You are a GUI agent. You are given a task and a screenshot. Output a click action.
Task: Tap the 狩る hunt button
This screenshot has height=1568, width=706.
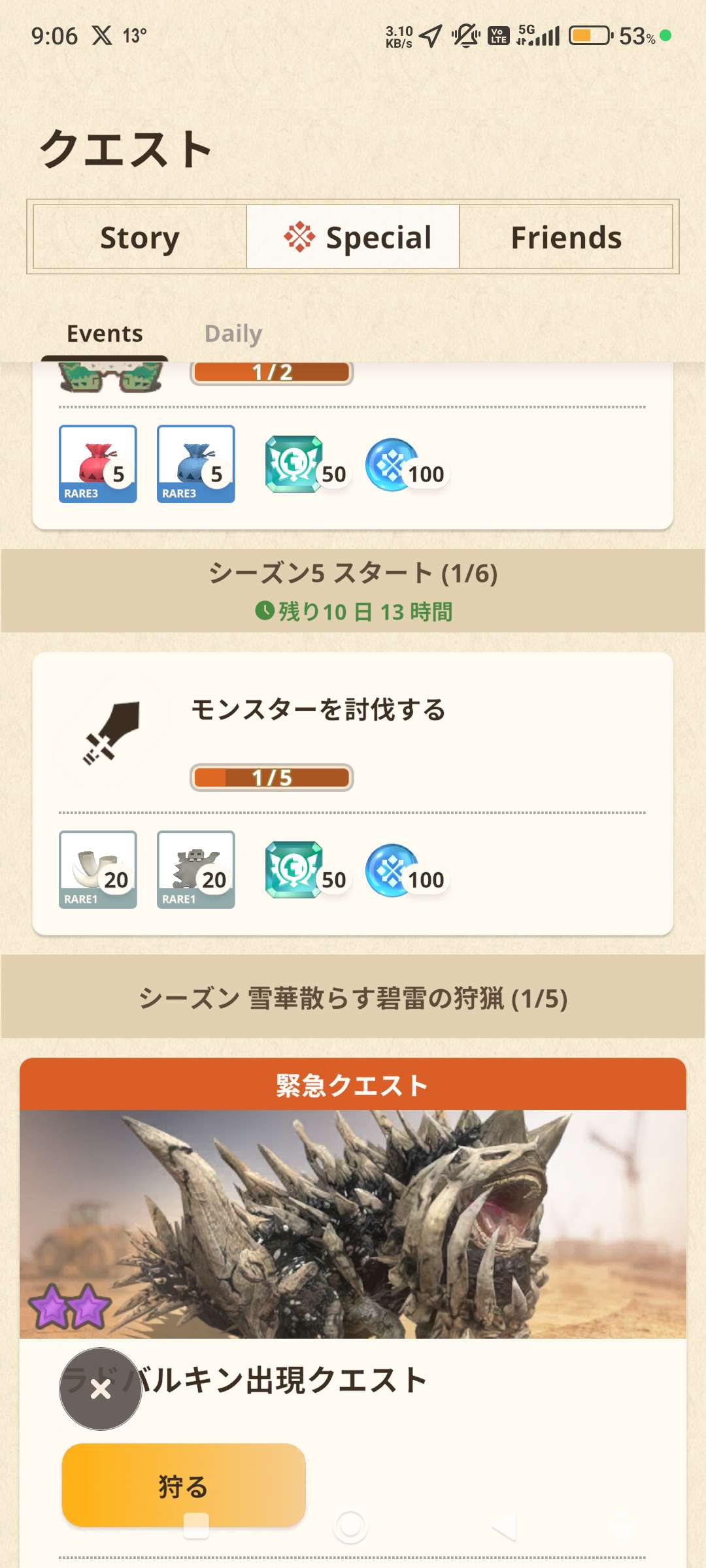(184, 1486)
